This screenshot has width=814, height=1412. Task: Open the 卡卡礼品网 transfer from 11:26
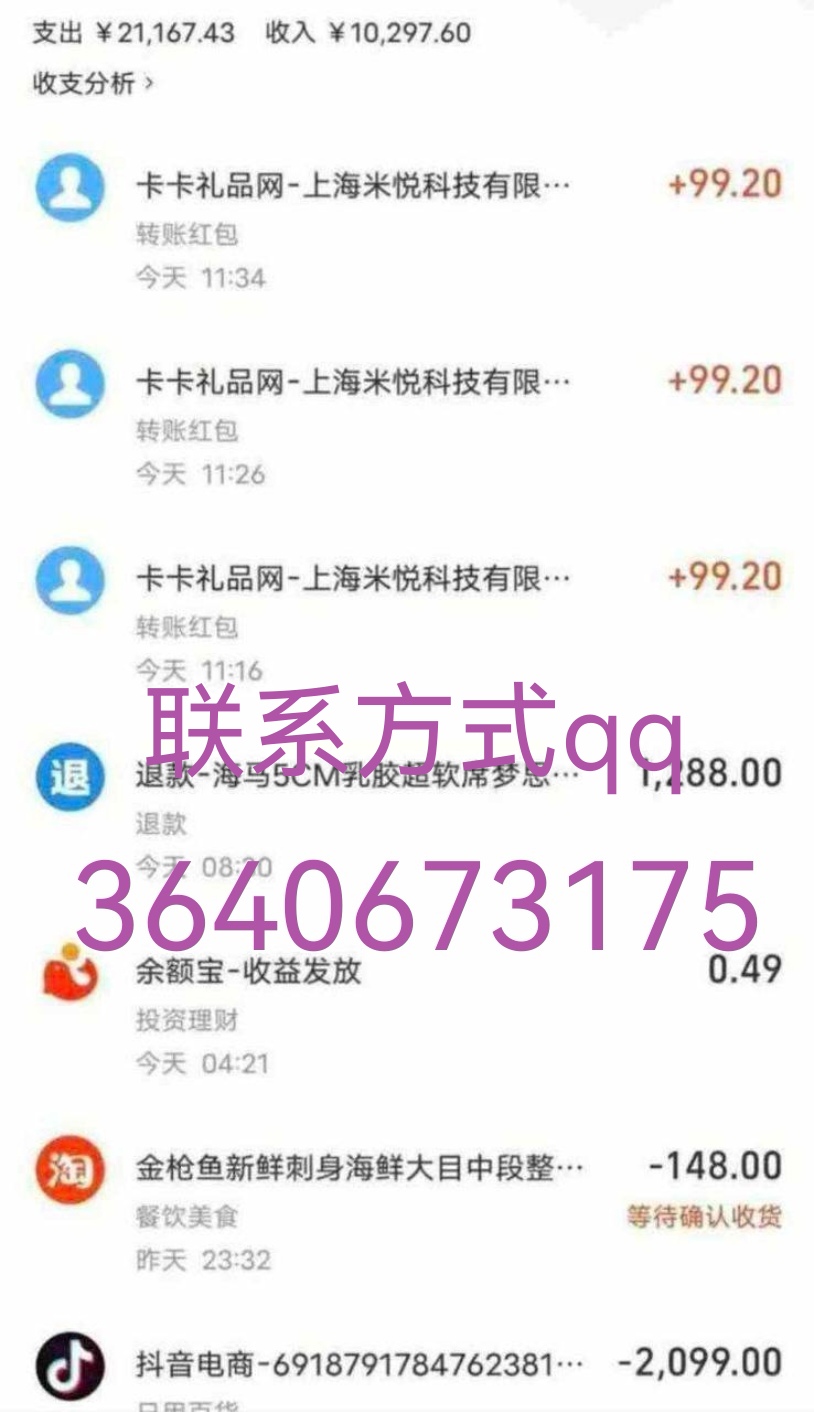point(407,427)
